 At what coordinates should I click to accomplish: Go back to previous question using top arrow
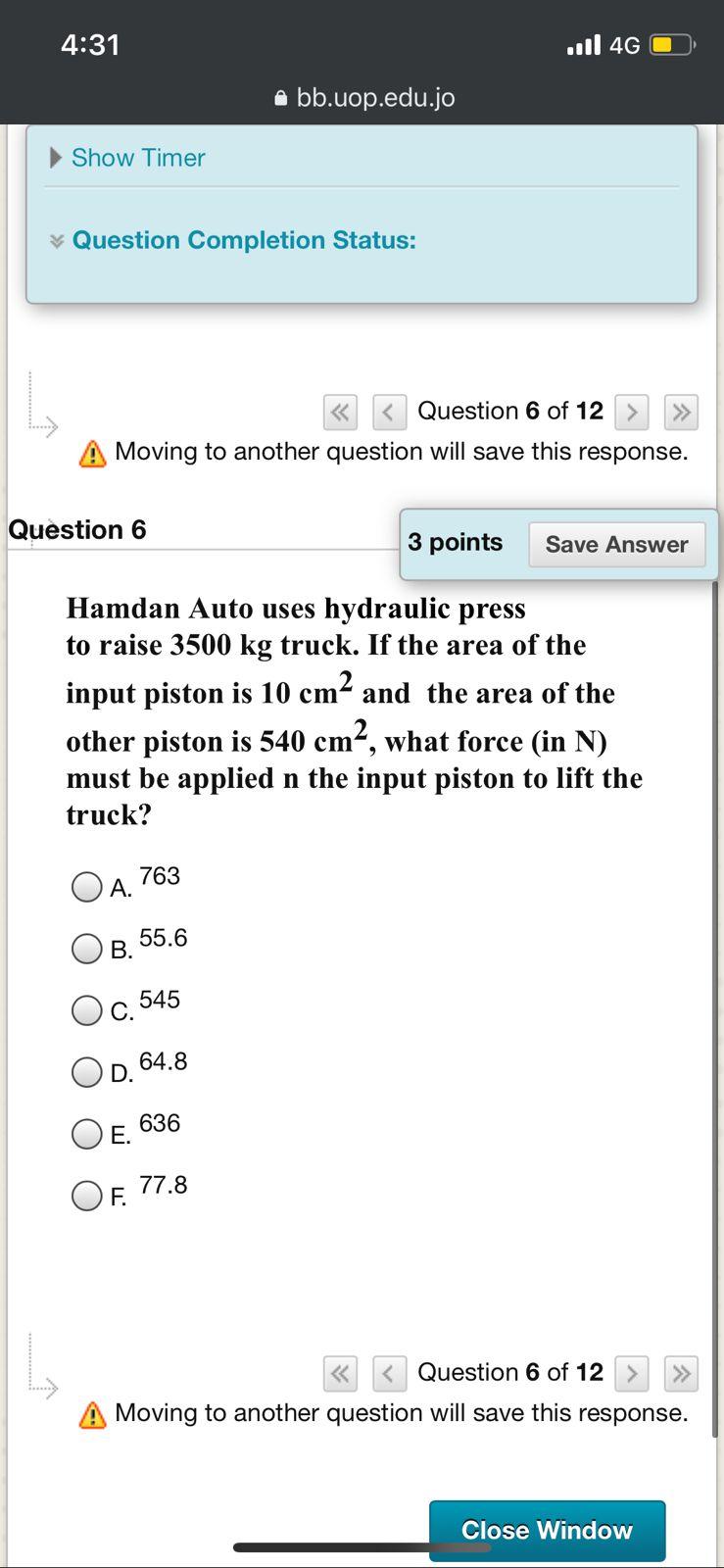[x=389, y=412]
